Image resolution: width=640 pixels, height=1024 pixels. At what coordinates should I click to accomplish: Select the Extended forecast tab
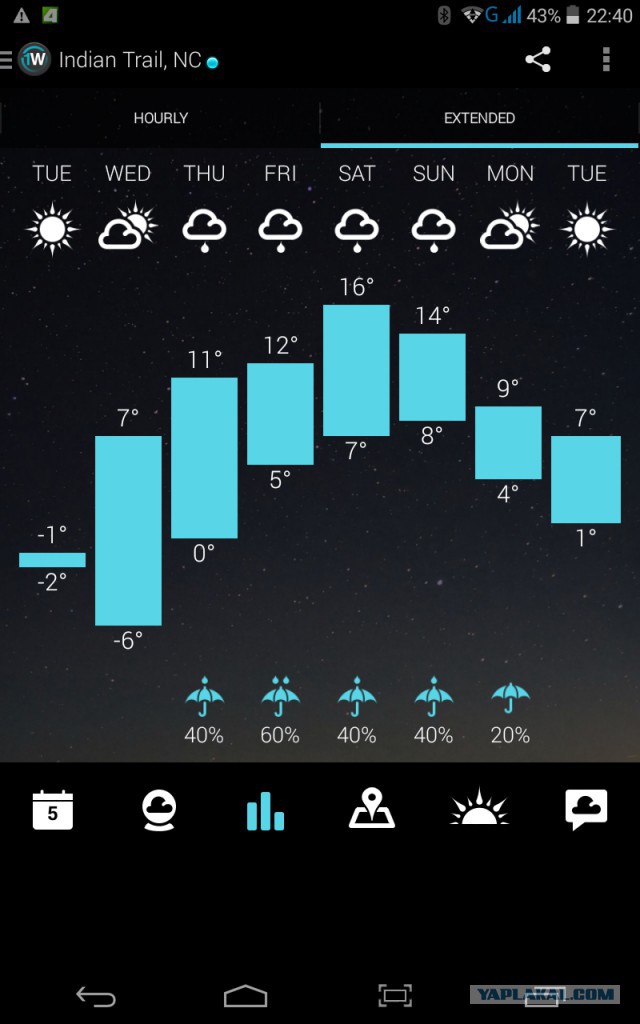(x=479, y=118)
